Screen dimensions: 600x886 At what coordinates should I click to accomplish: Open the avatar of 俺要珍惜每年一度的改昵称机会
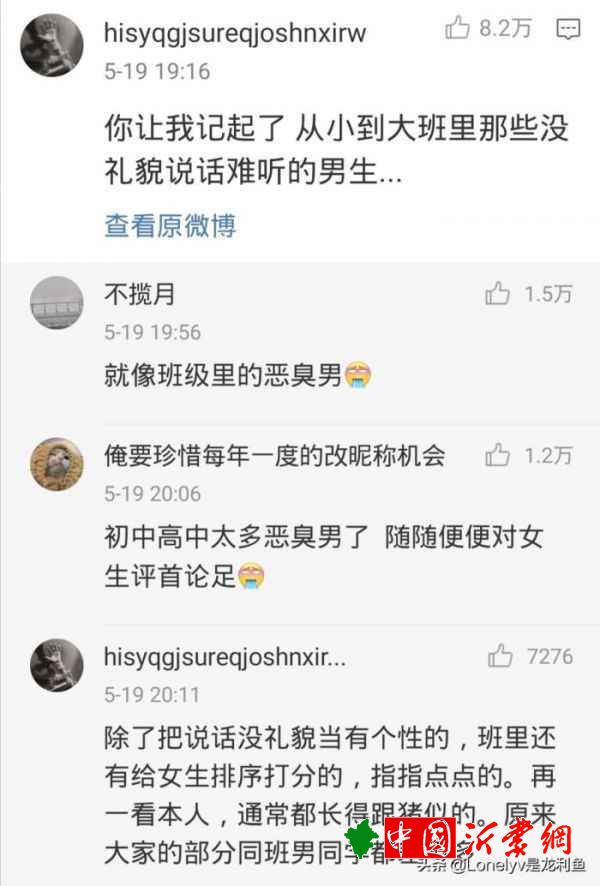[56, 465]
